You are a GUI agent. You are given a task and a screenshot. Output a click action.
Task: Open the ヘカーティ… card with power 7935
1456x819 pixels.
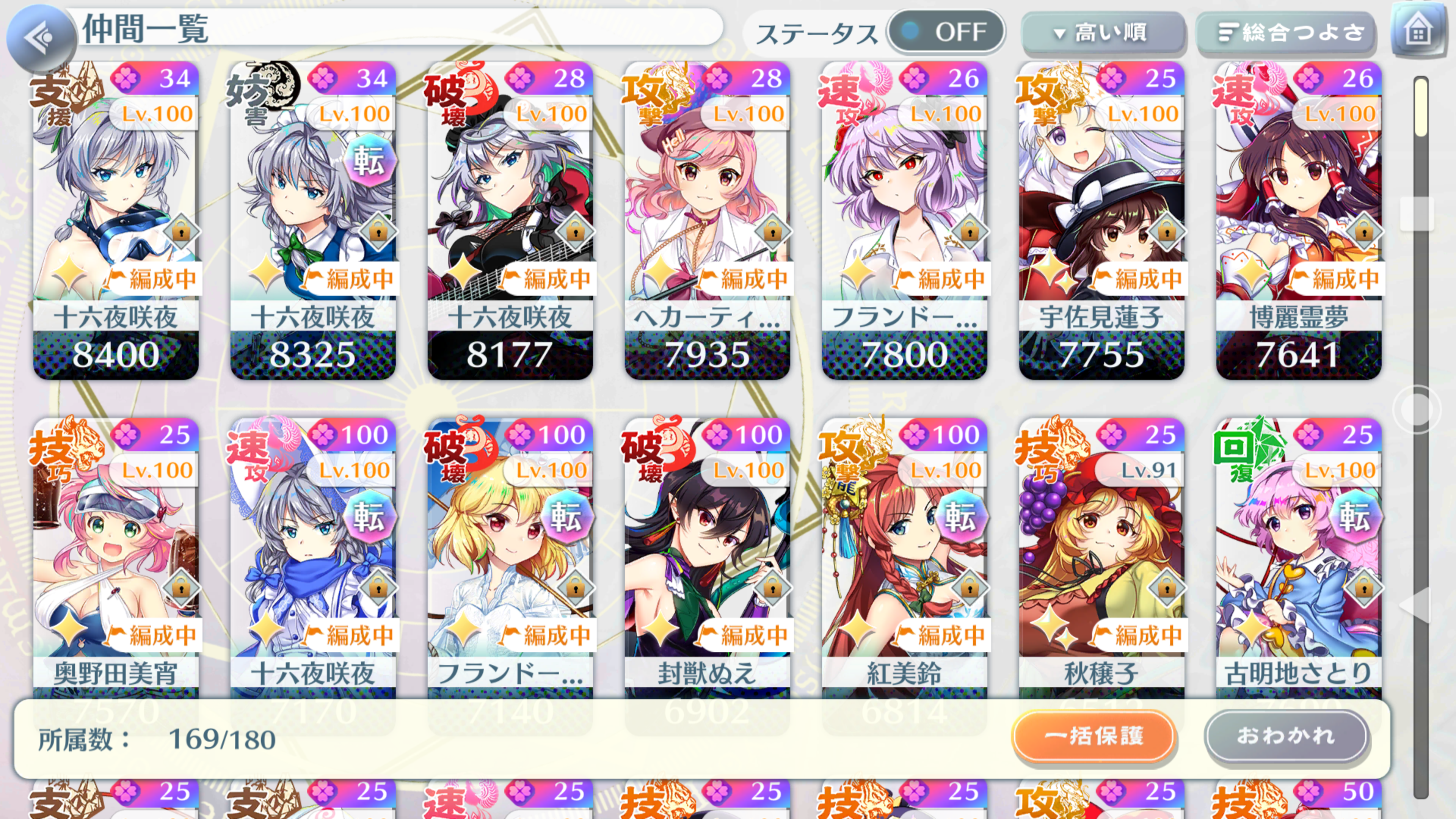click(707, 220)
